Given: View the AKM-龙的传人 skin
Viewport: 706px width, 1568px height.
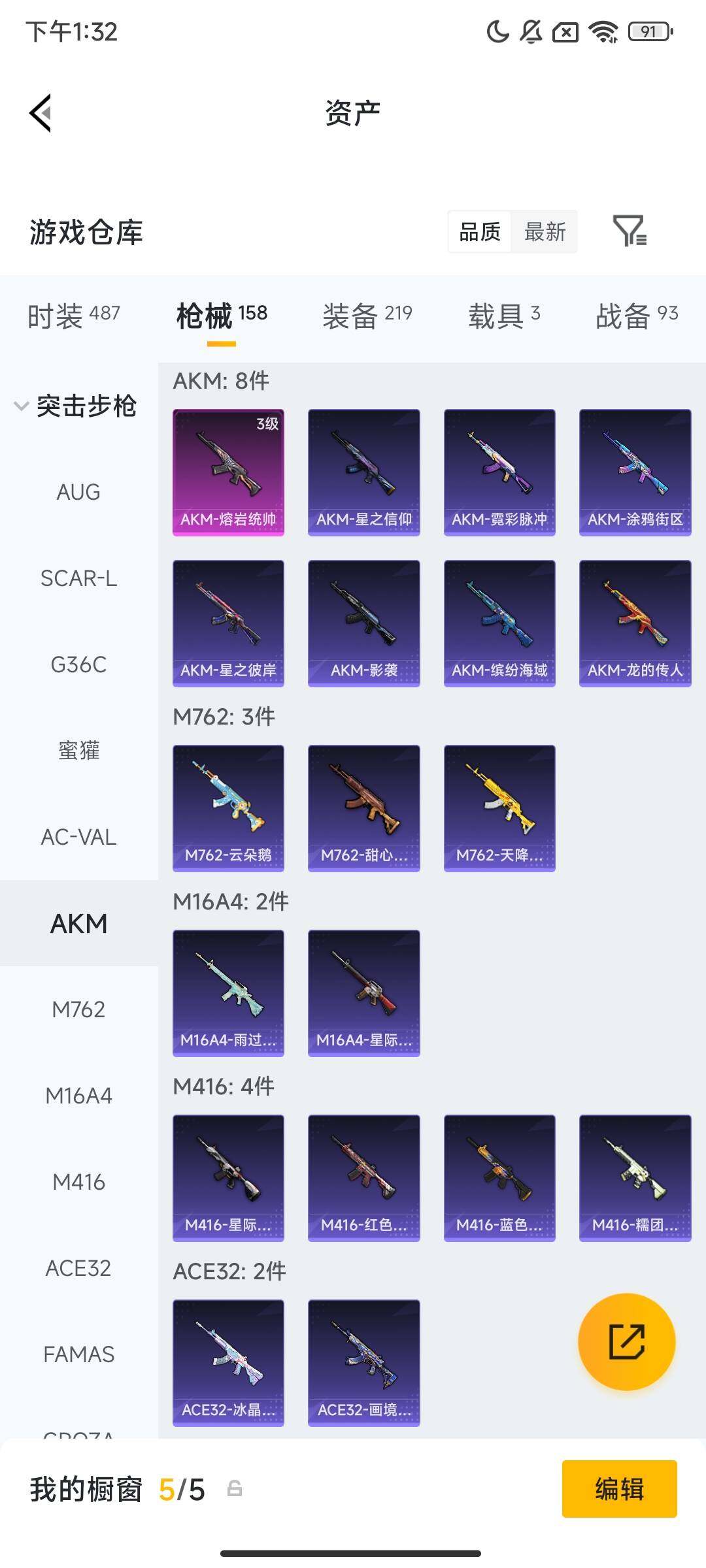Looking at the screenshot, I should click(635, 623).
